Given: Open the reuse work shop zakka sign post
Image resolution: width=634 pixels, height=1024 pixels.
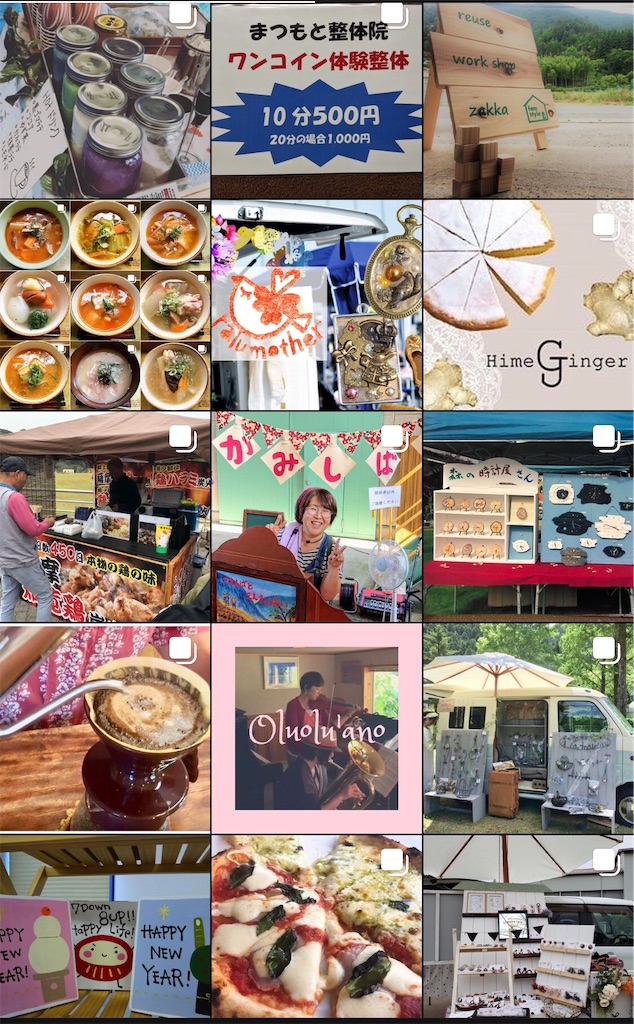Looking at the screenshot, I should pyautogui.click(x=528, y=98).
